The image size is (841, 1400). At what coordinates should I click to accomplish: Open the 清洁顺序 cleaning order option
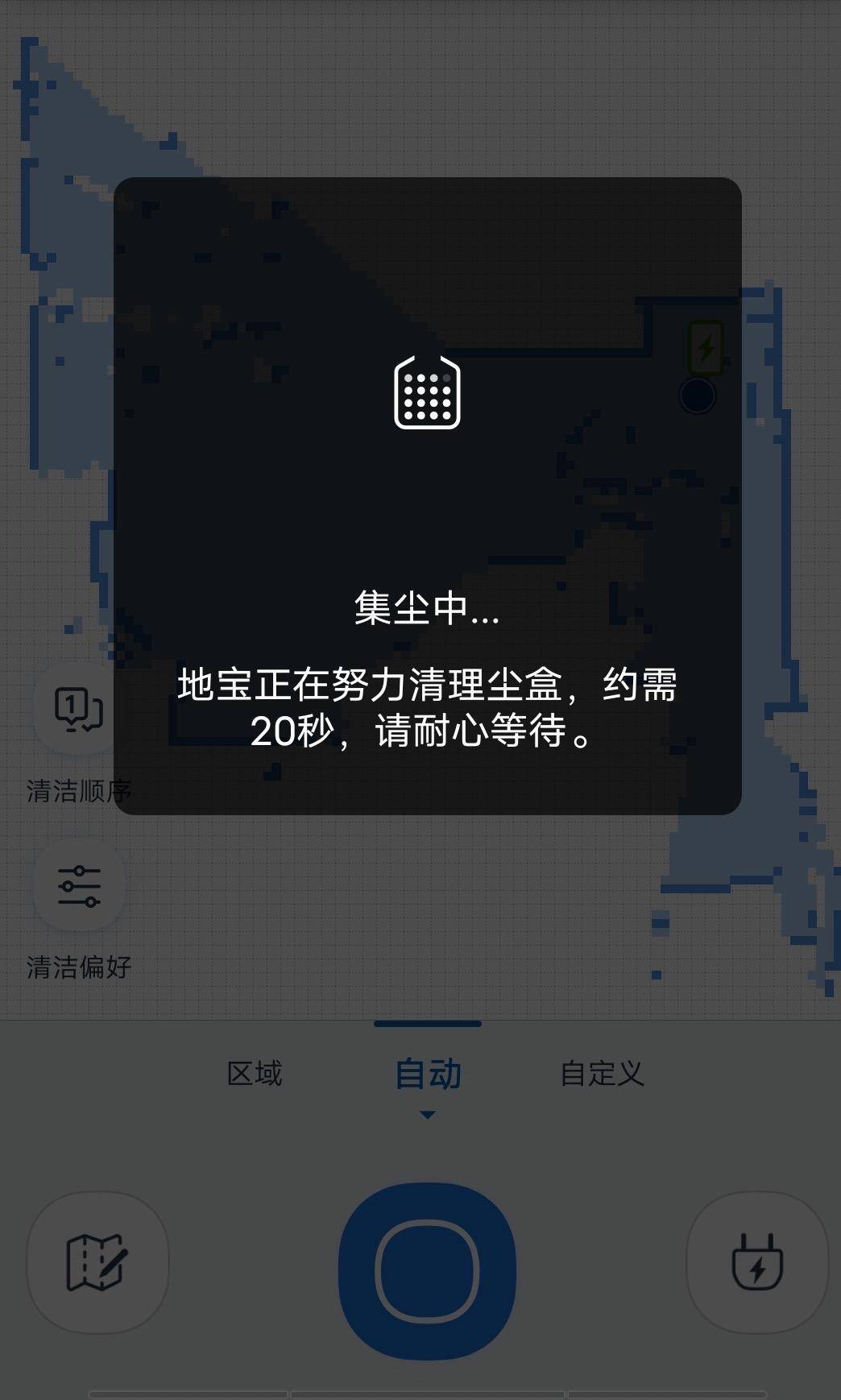pos(78,710)
